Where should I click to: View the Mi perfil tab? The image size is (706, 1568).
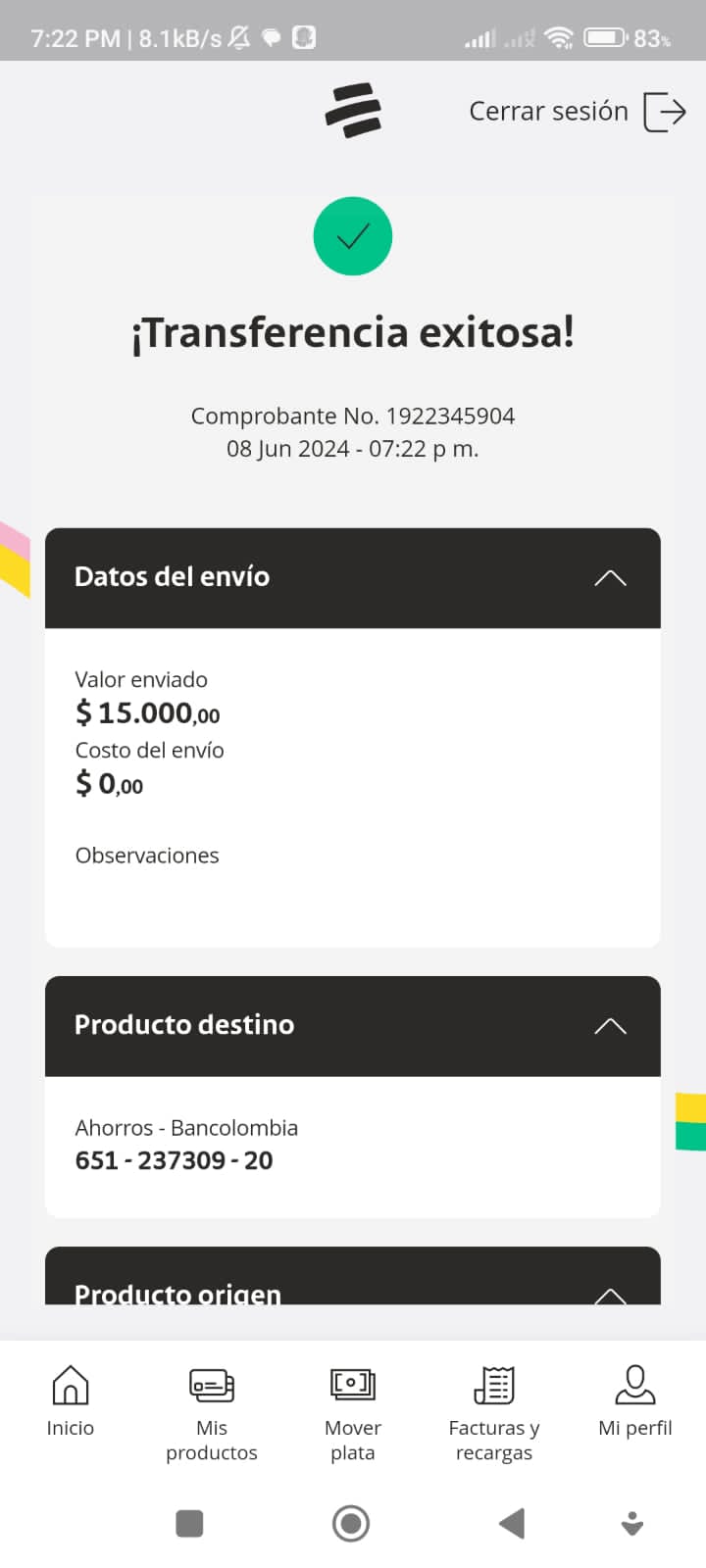[635, 1401]
